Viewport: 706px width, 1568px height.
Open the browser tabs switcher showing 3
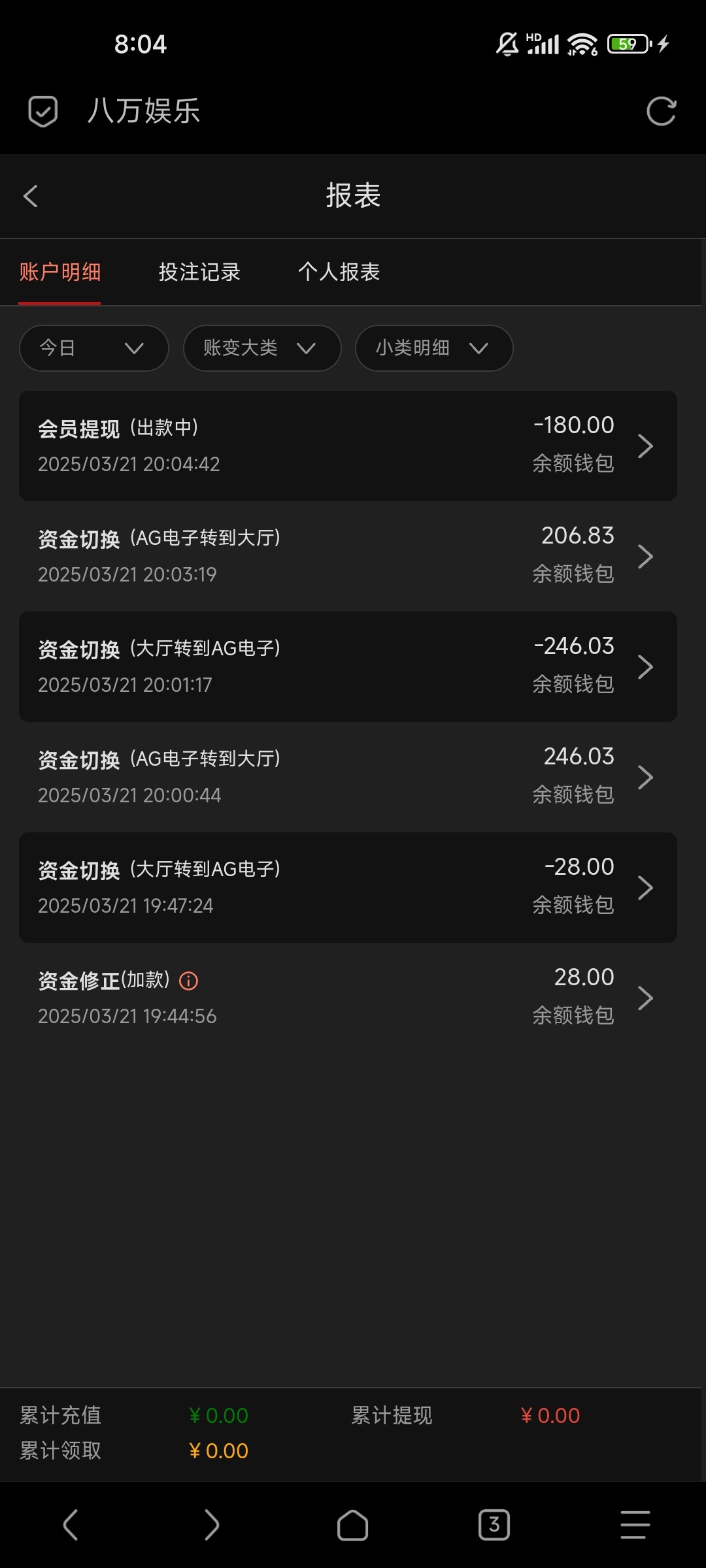click(494, 1525)
